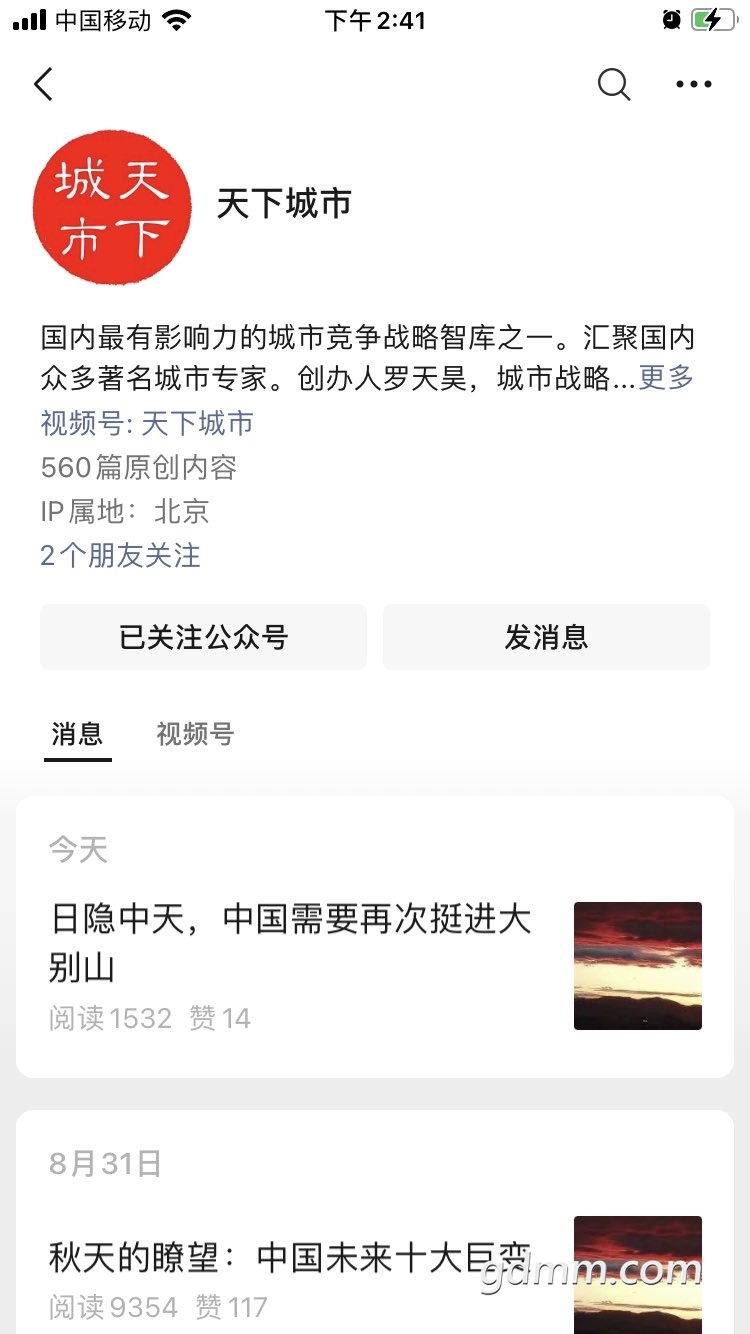Image resolution: width=750 pixels, height=1334 pixels.
Task: Expand the description with 更多
Action: [x=666, y=378]
